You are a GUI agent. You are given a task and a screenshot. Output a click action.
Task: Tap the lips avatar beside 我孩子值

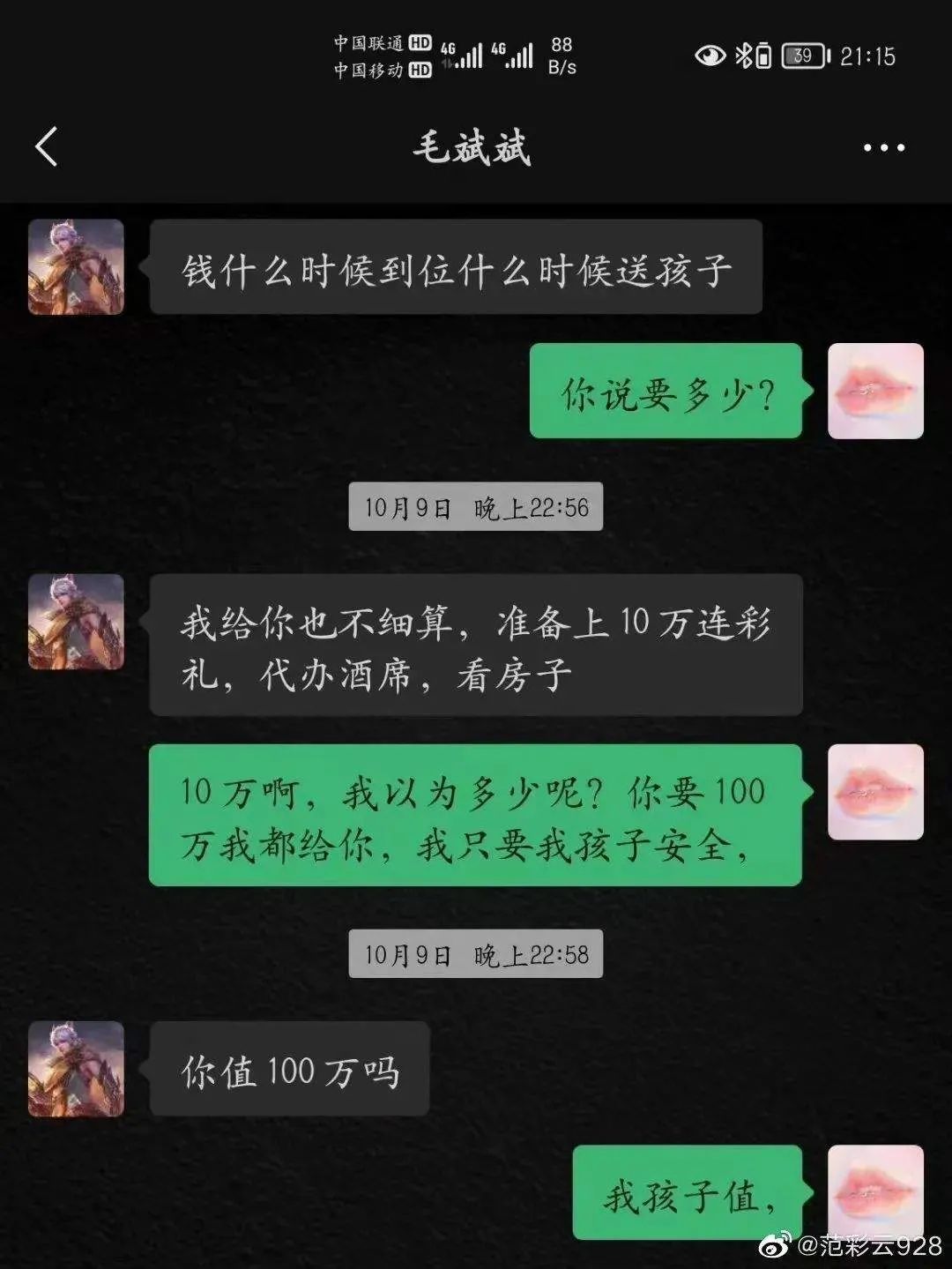[x=875, y=1192]
